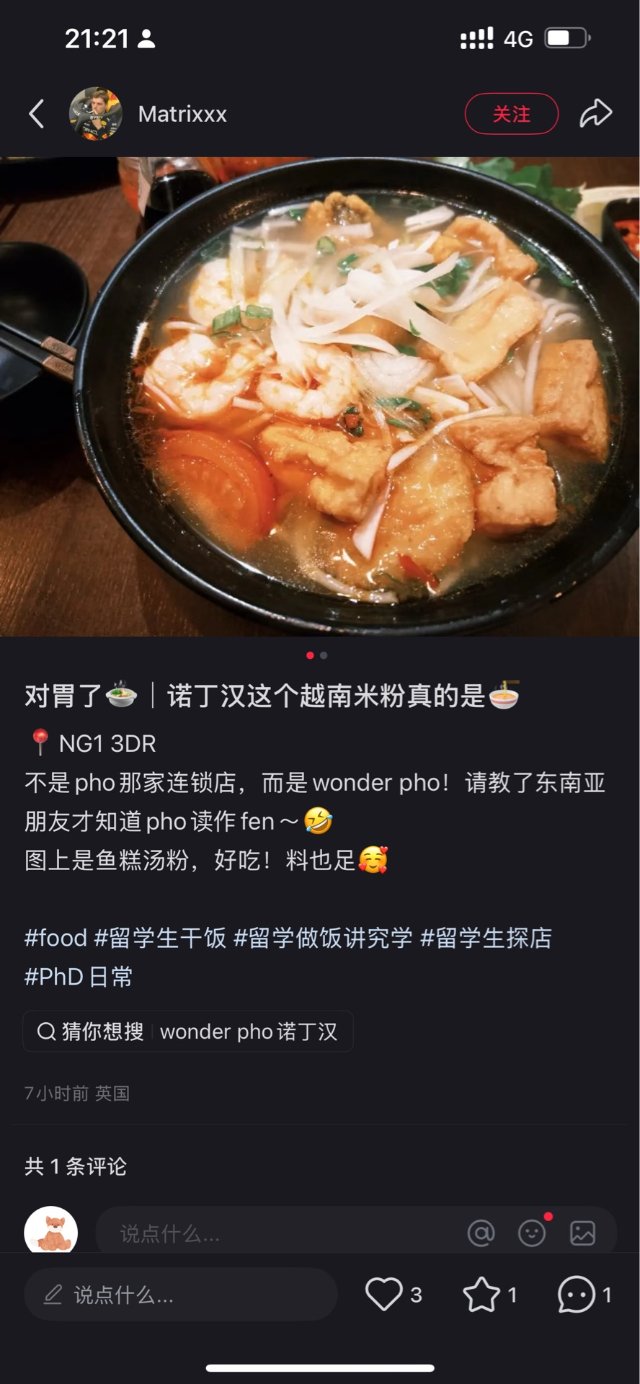Tap the bottom 说点什么 comment bar

click(x=180, y=1295)
